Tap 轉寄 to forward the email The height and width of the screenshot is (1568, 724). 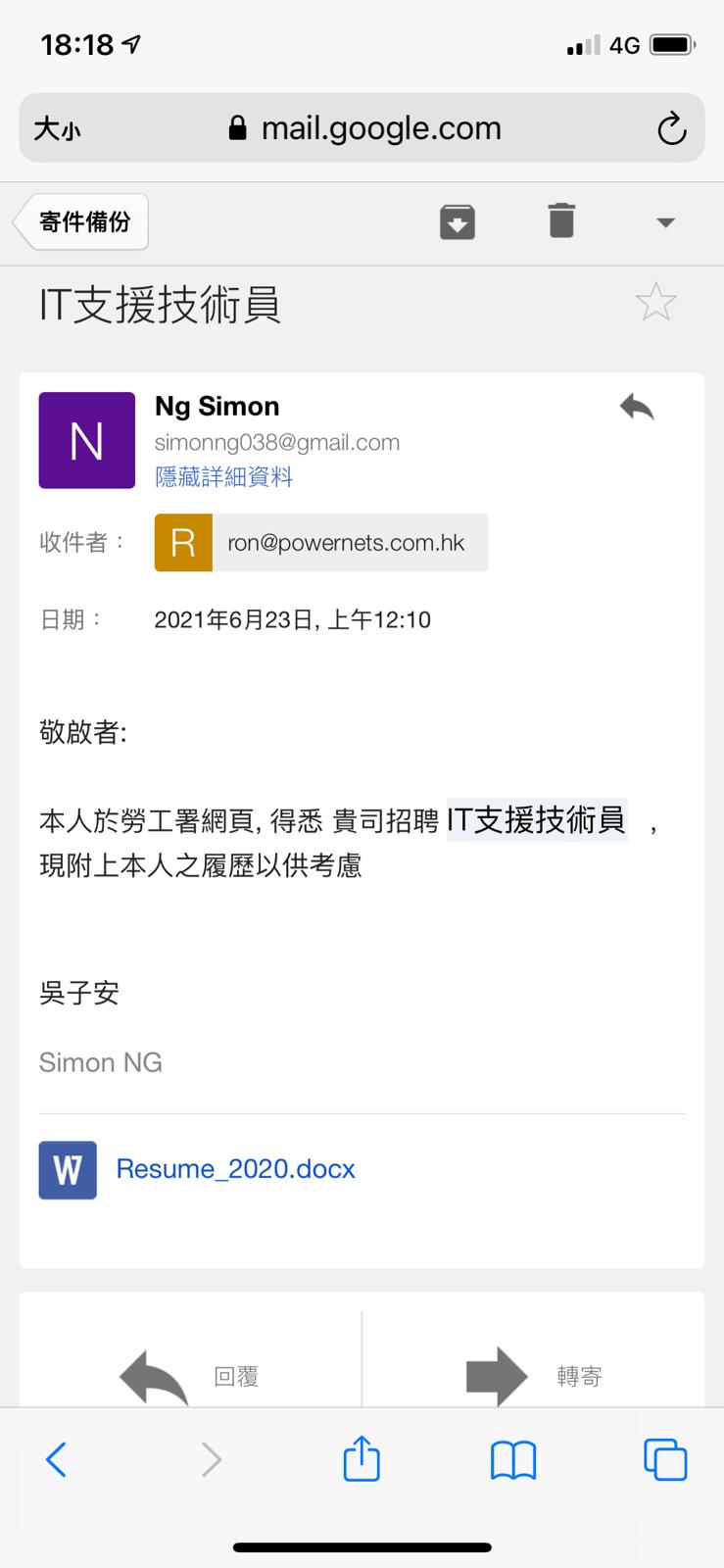tap(534, 1375)
